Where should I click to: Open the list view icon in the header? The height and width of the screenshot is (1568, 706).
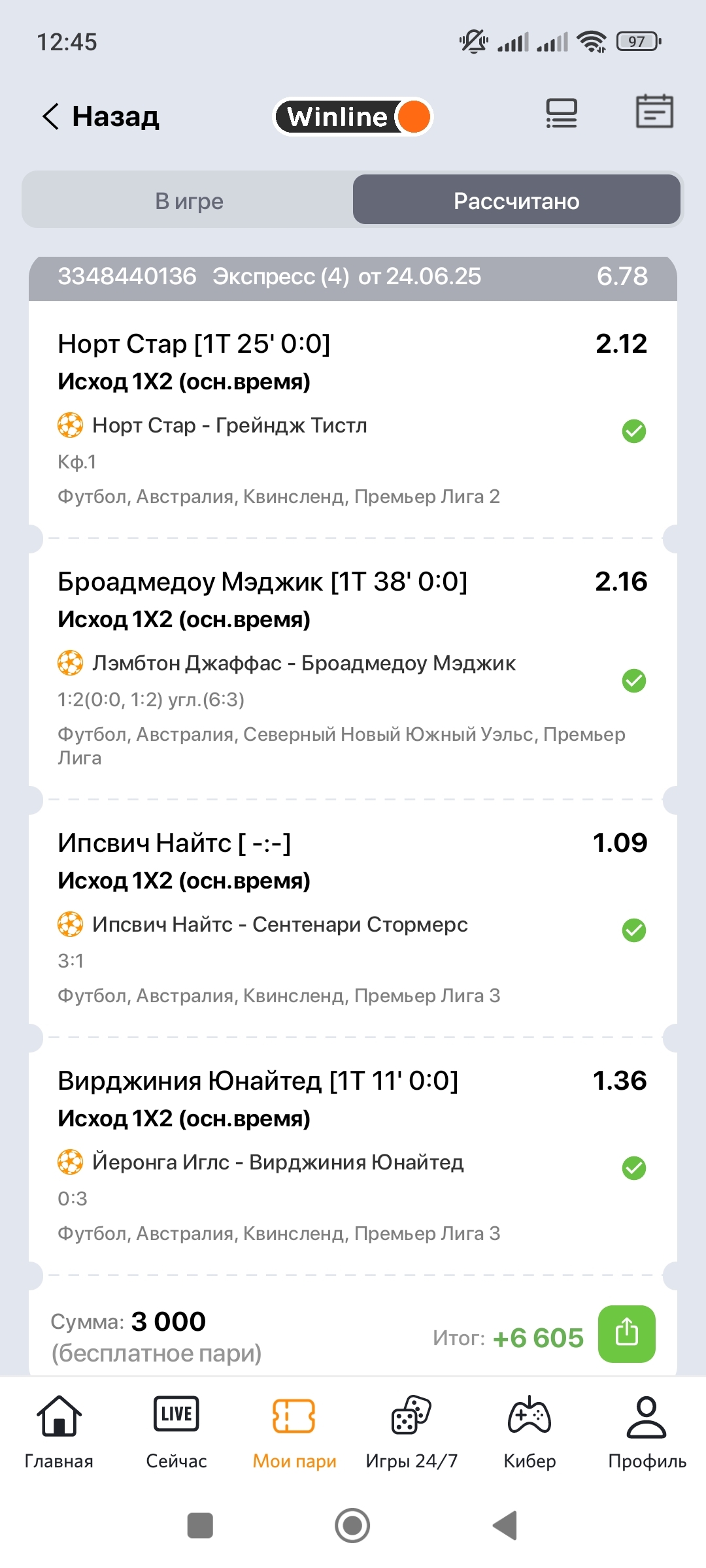pos(562,113)
